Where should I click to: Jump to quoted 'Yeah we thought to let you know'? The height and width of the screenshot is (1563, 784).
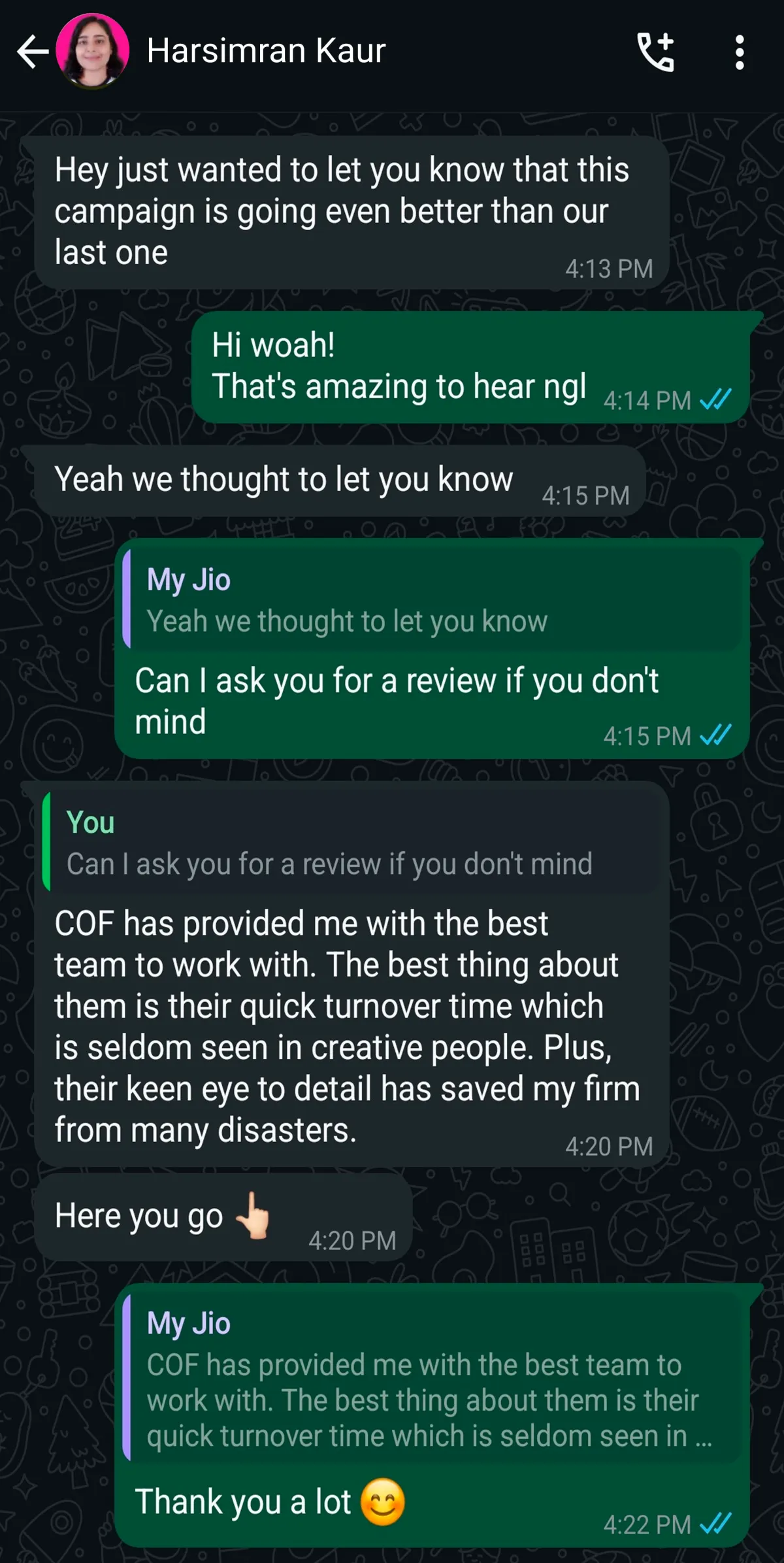point(433,599)
